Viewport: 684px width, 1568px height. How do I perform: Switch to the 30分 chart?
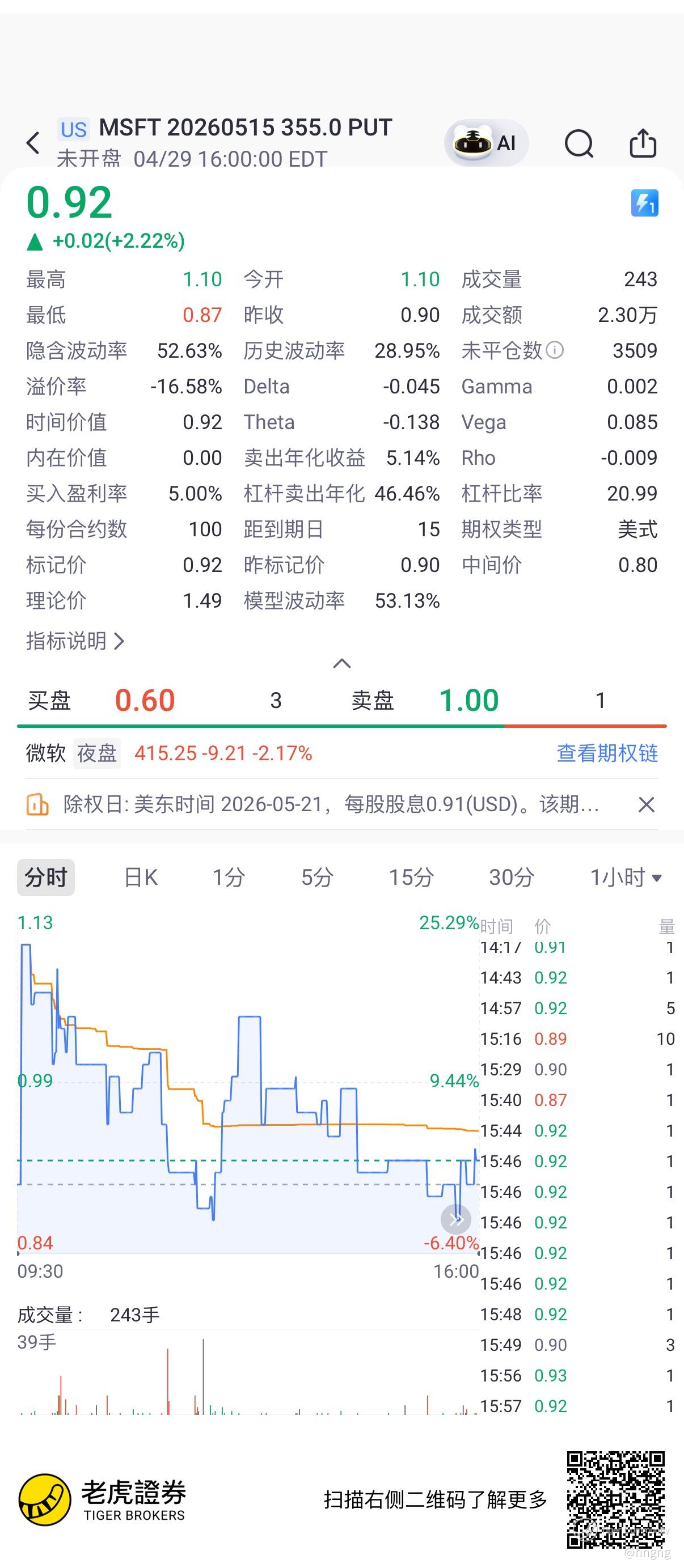point(512,877)
